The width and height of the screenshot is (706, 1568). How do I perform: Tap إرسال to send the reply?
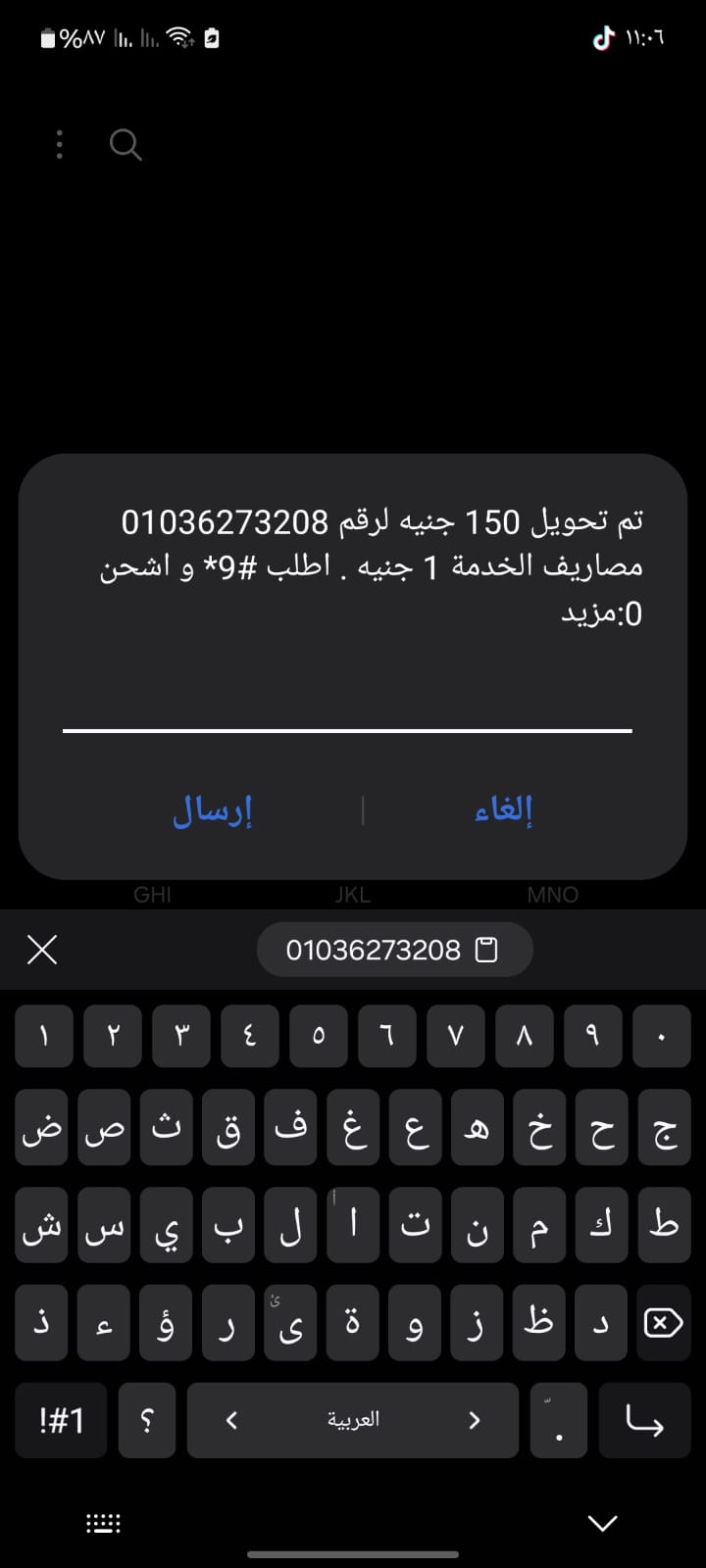pyautogui.click(x=213, y=810)
